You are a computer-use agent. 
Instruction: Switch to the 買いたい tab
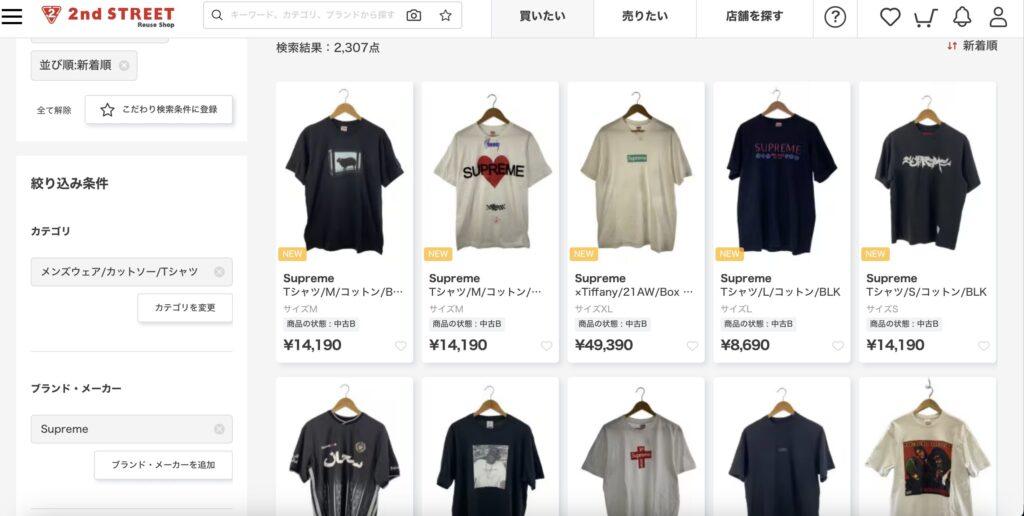pos(543,17)
